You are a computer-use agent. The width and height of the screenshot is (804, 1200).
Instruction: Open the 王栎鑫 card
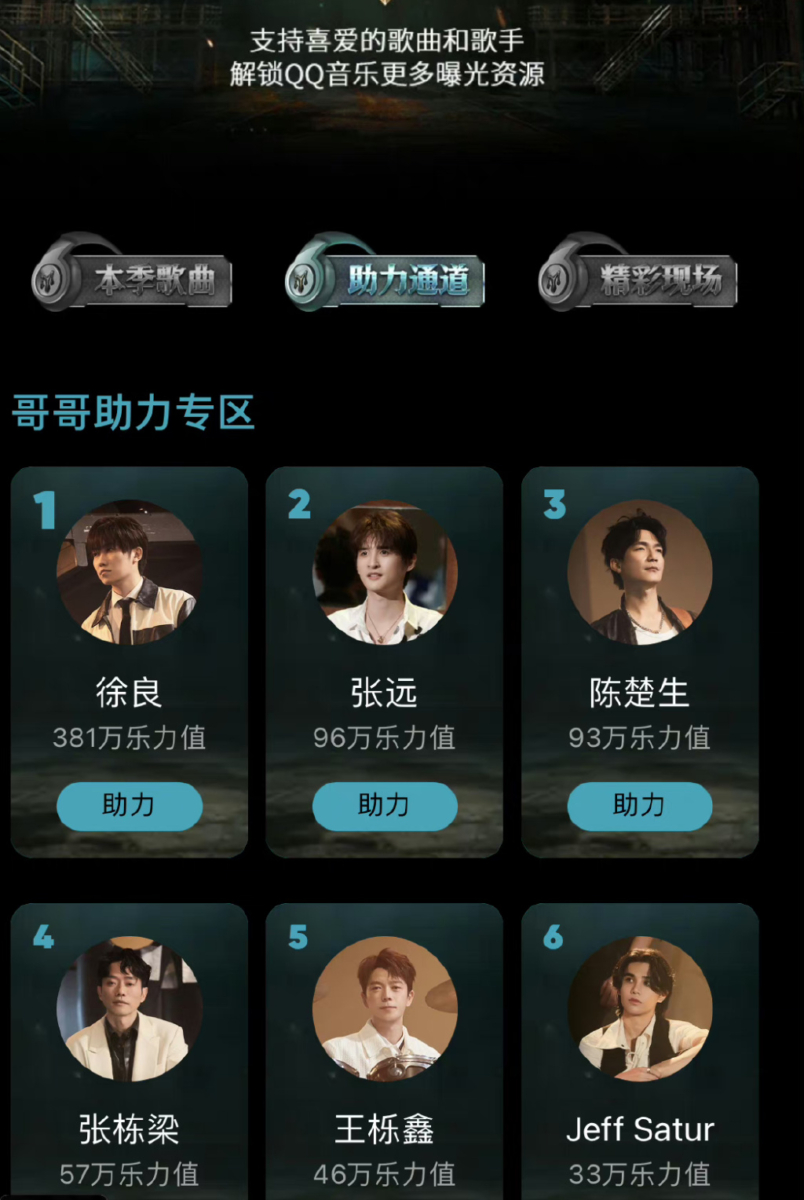pyautogui.click(x=385, y=1050)
